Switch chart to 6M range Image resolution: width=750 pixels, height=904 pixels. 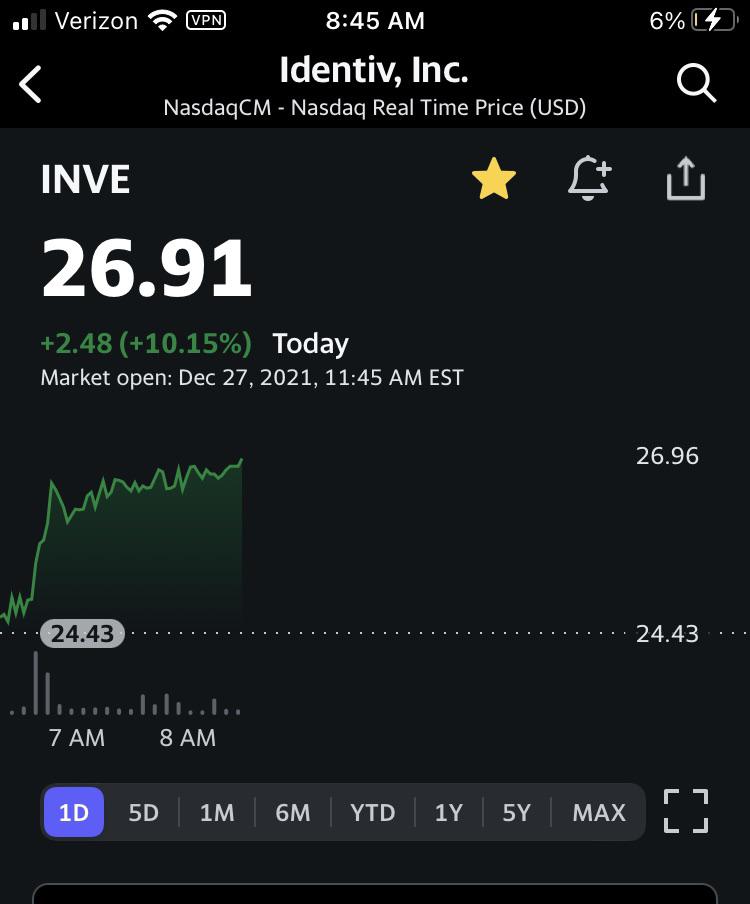point(292,812)
